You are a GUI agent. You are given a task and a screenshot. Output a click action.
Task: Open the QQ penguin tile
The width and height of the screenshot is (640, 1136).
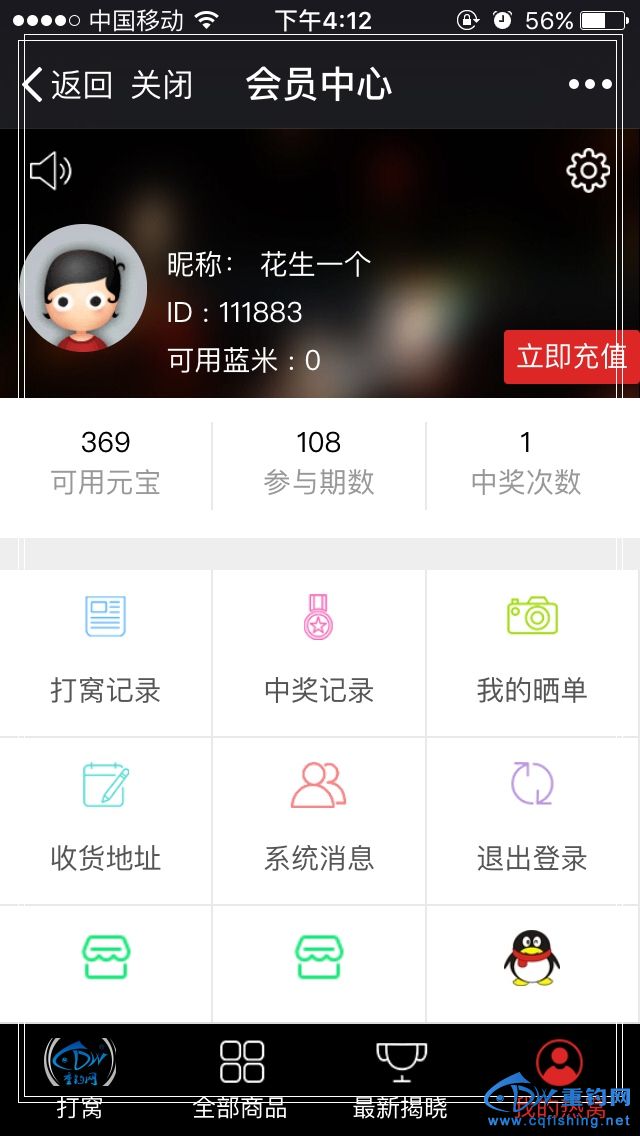click(x=532, y=960)
